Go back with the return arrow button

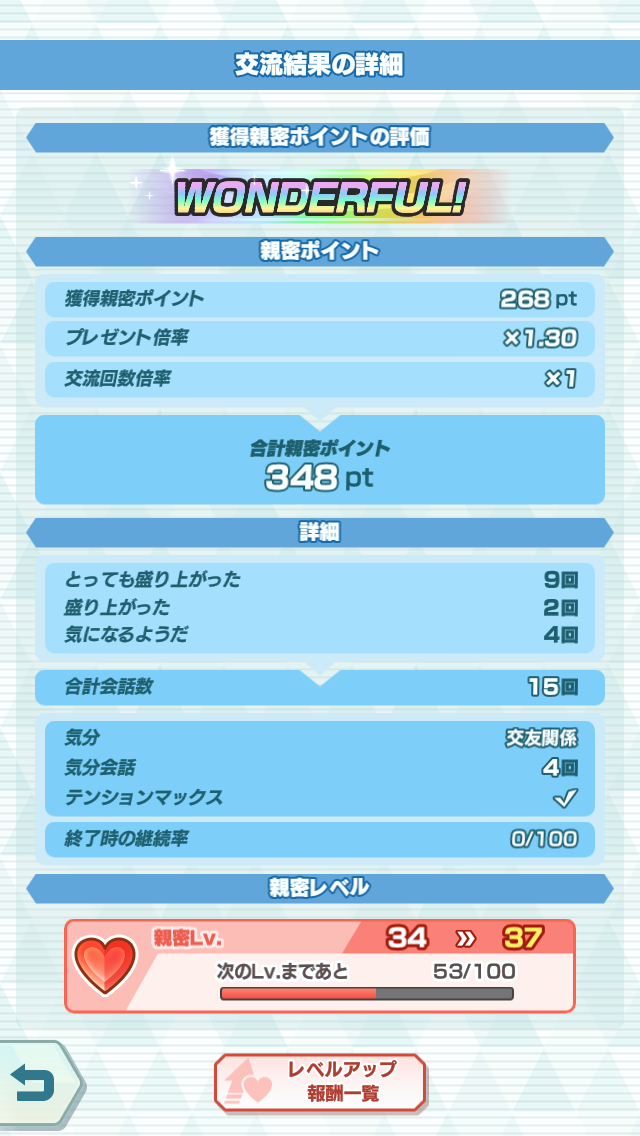pyautogui.click(x=36, y=1084)
